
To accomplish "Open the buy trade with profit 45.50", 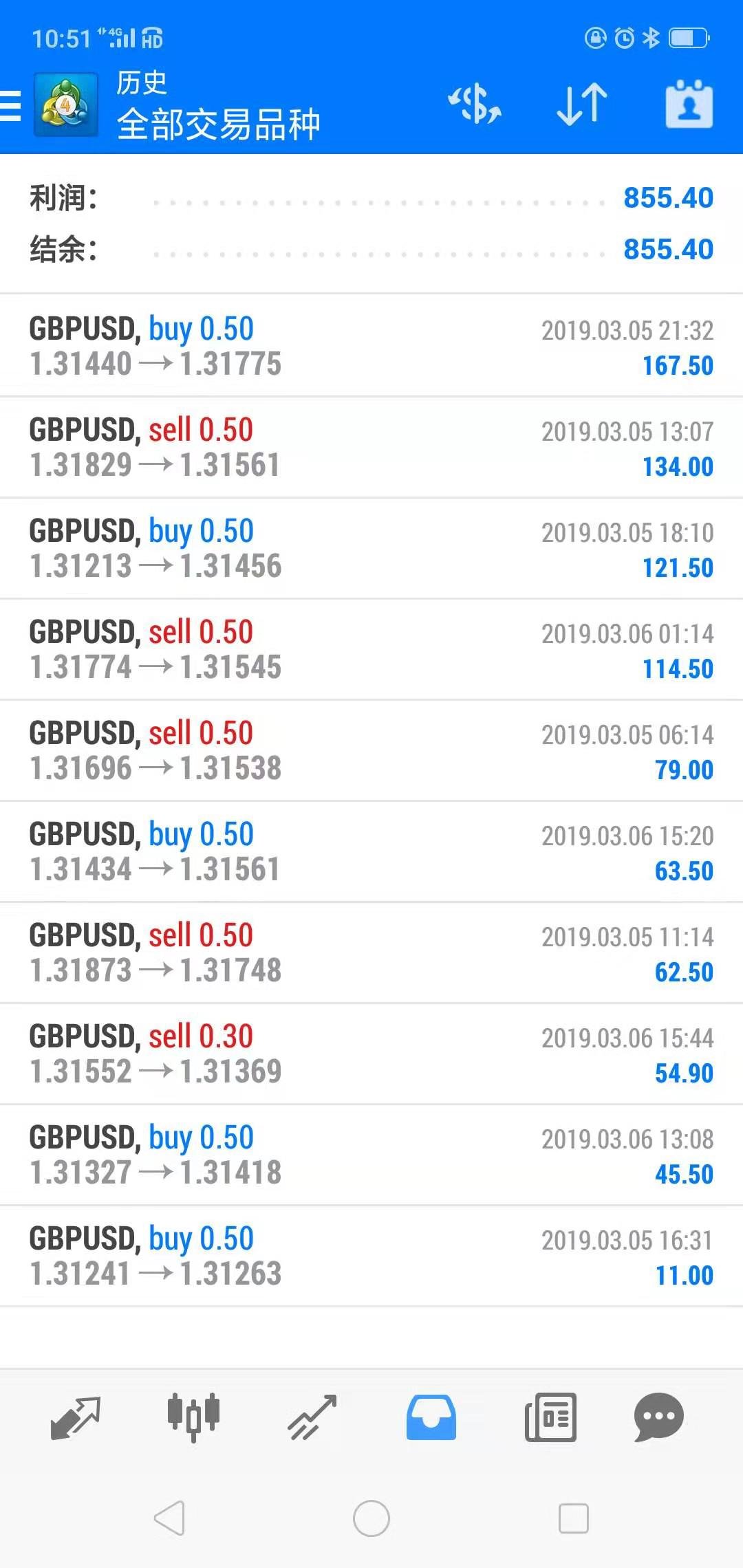I will pyautogui.click(x=371, y=1155).
